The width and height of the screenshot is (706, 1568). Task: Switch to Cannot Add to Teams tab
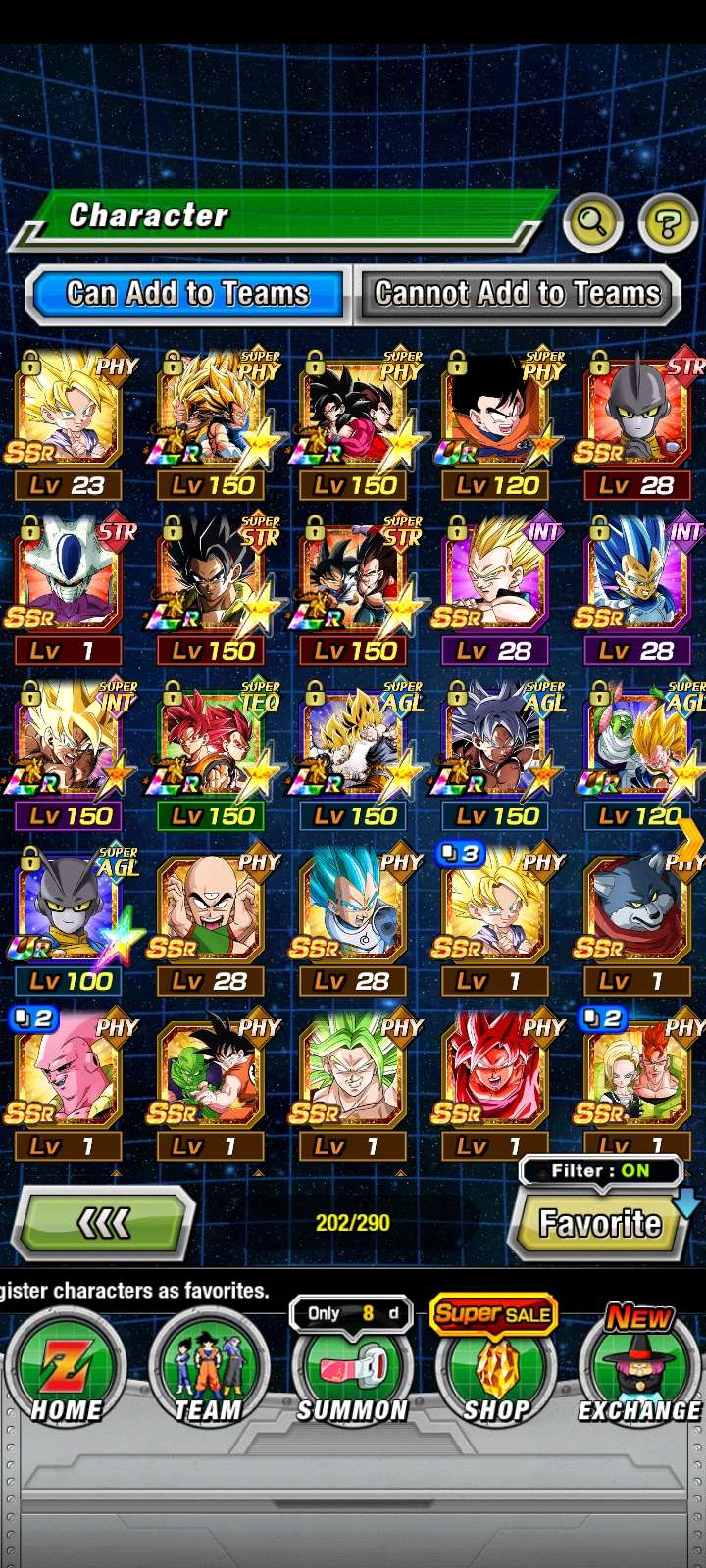517,293
